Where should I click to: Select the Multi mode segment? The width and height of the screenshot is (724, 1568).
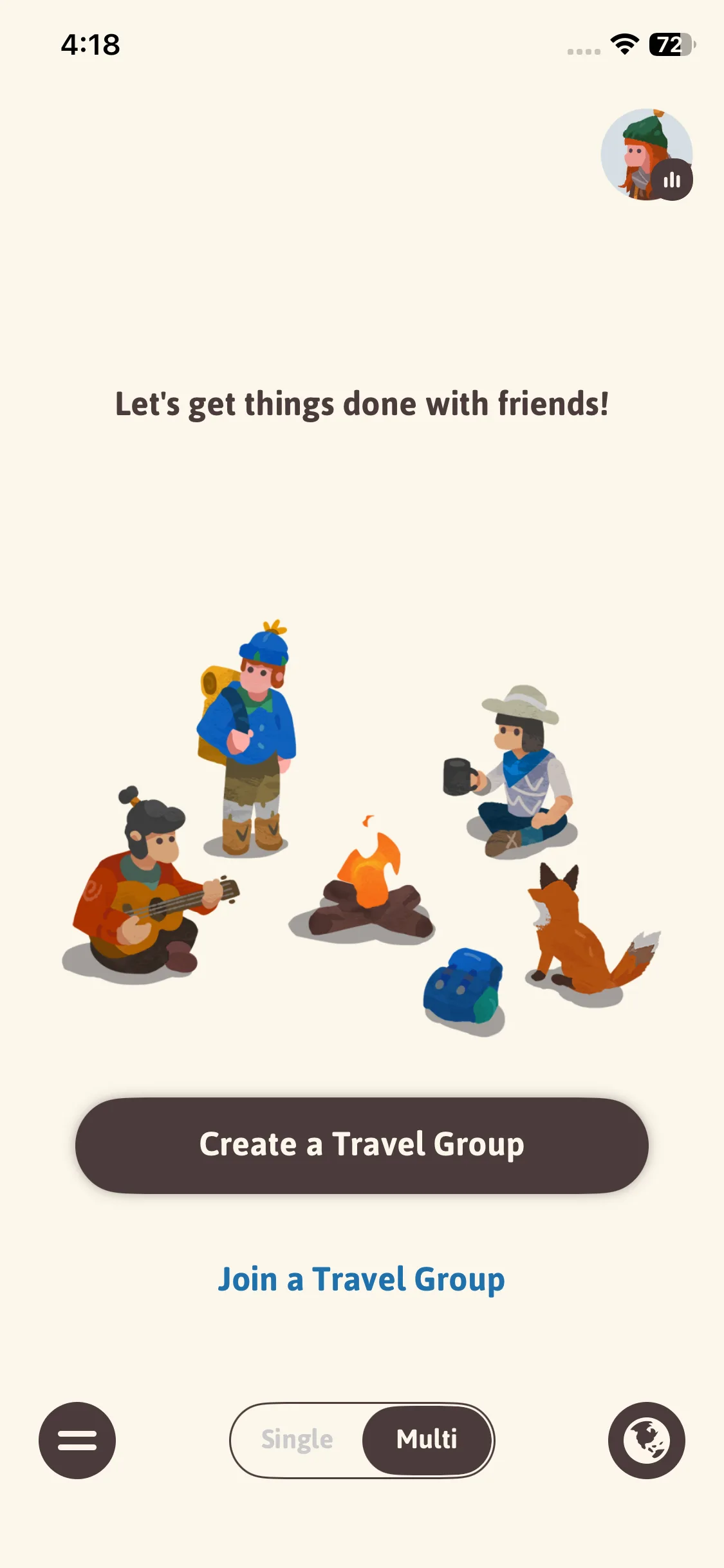[x=427, y=1440]
